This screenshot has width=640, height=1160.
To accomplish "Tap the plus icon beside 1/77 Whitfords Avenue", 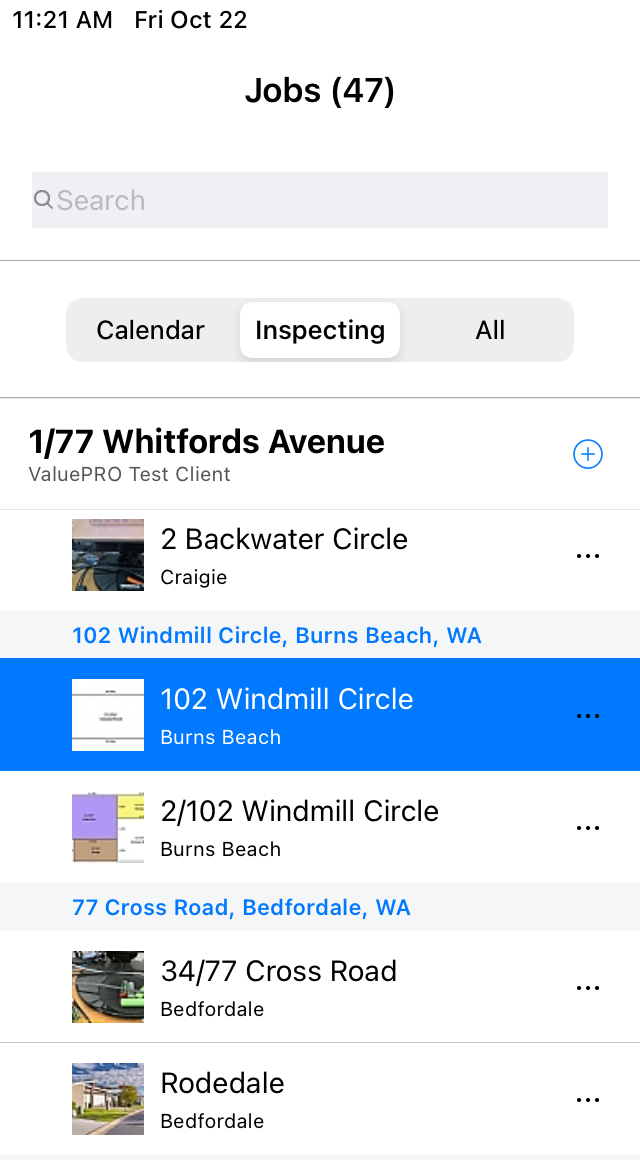I will click(587, 454).
